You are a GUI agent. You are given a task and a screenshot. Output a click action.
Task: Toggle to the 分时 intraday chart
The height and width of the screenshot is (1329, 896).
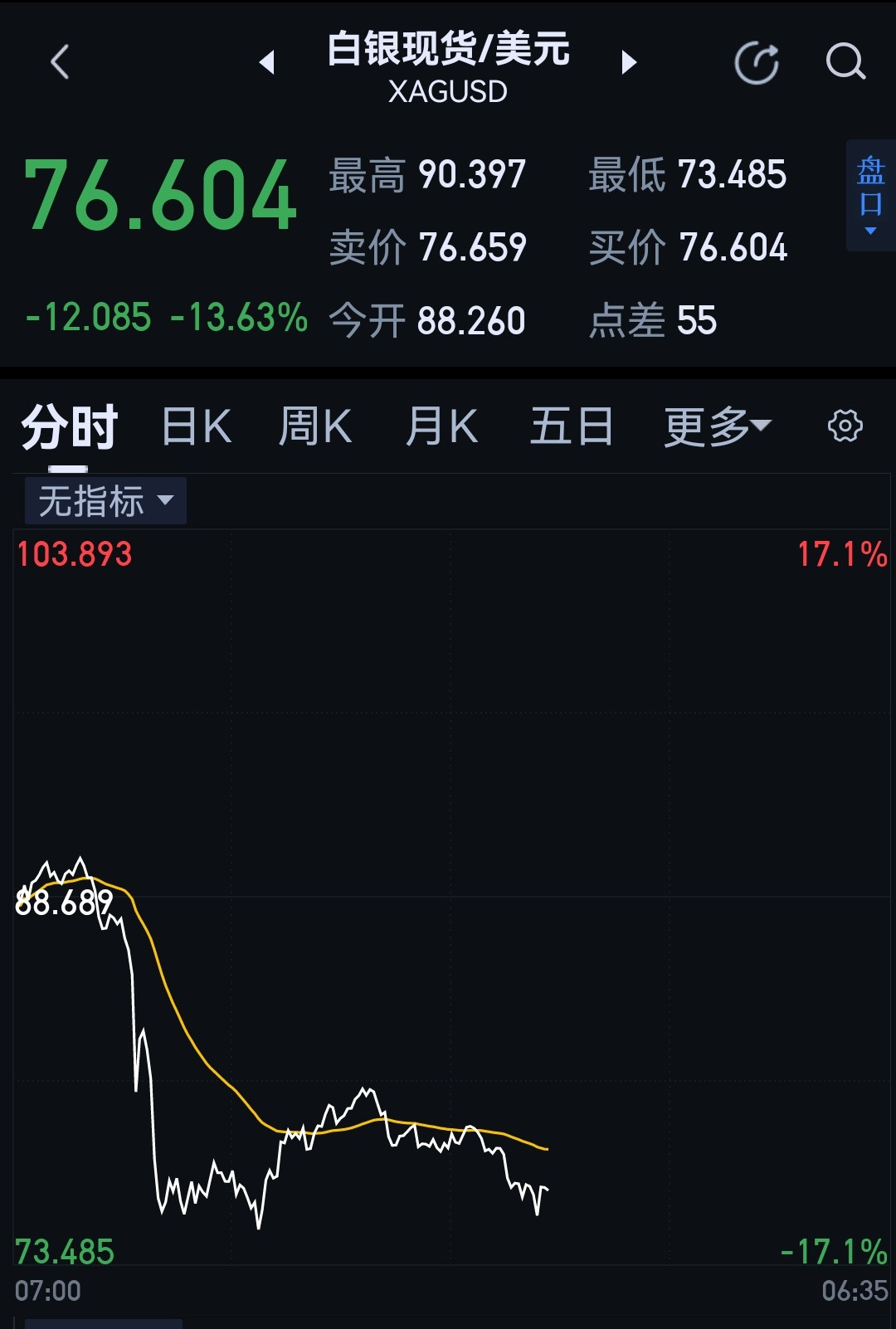click(67, 425)
